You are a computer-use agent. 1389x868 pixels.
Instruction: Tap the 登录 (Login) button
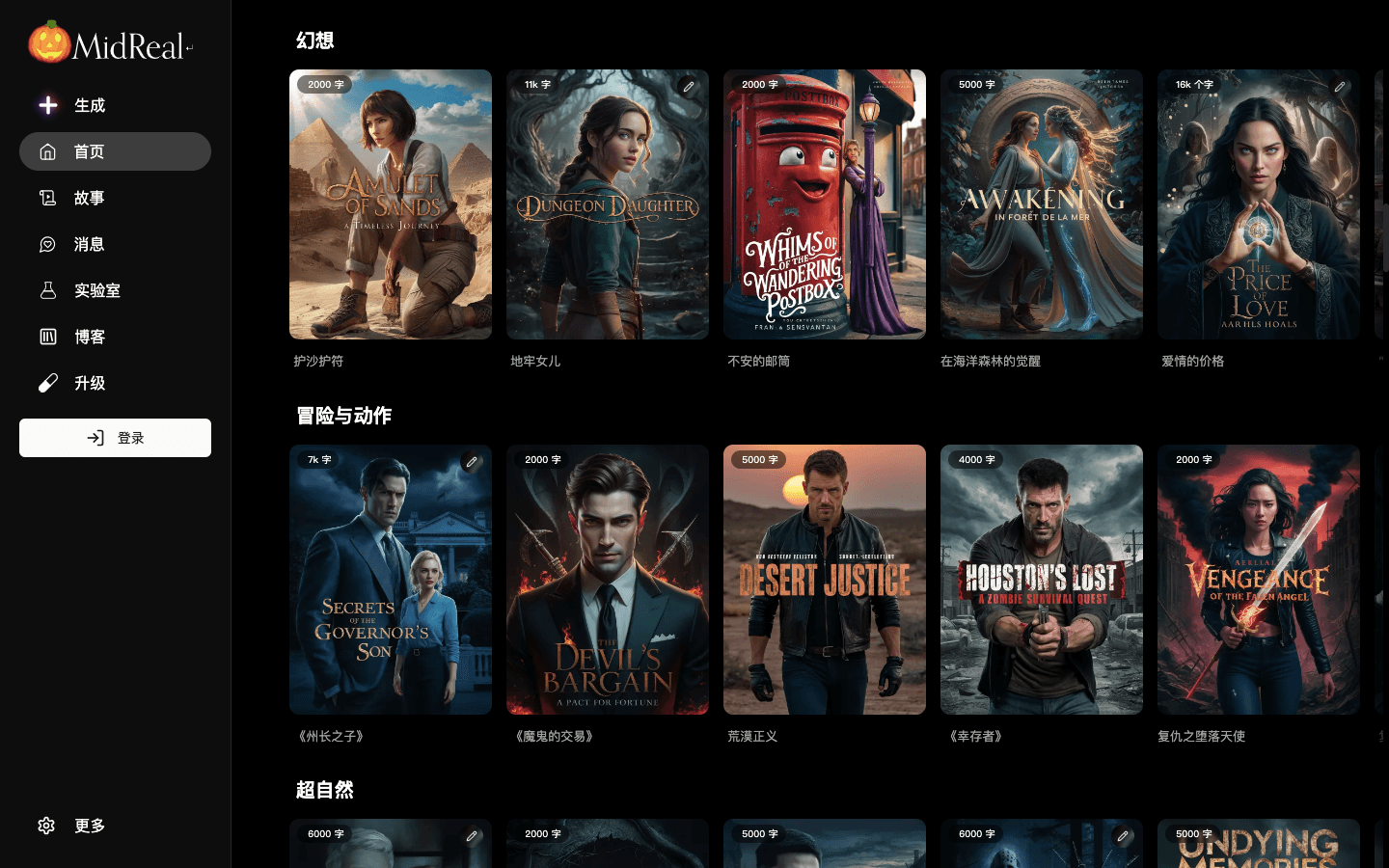tap(115, 438)
